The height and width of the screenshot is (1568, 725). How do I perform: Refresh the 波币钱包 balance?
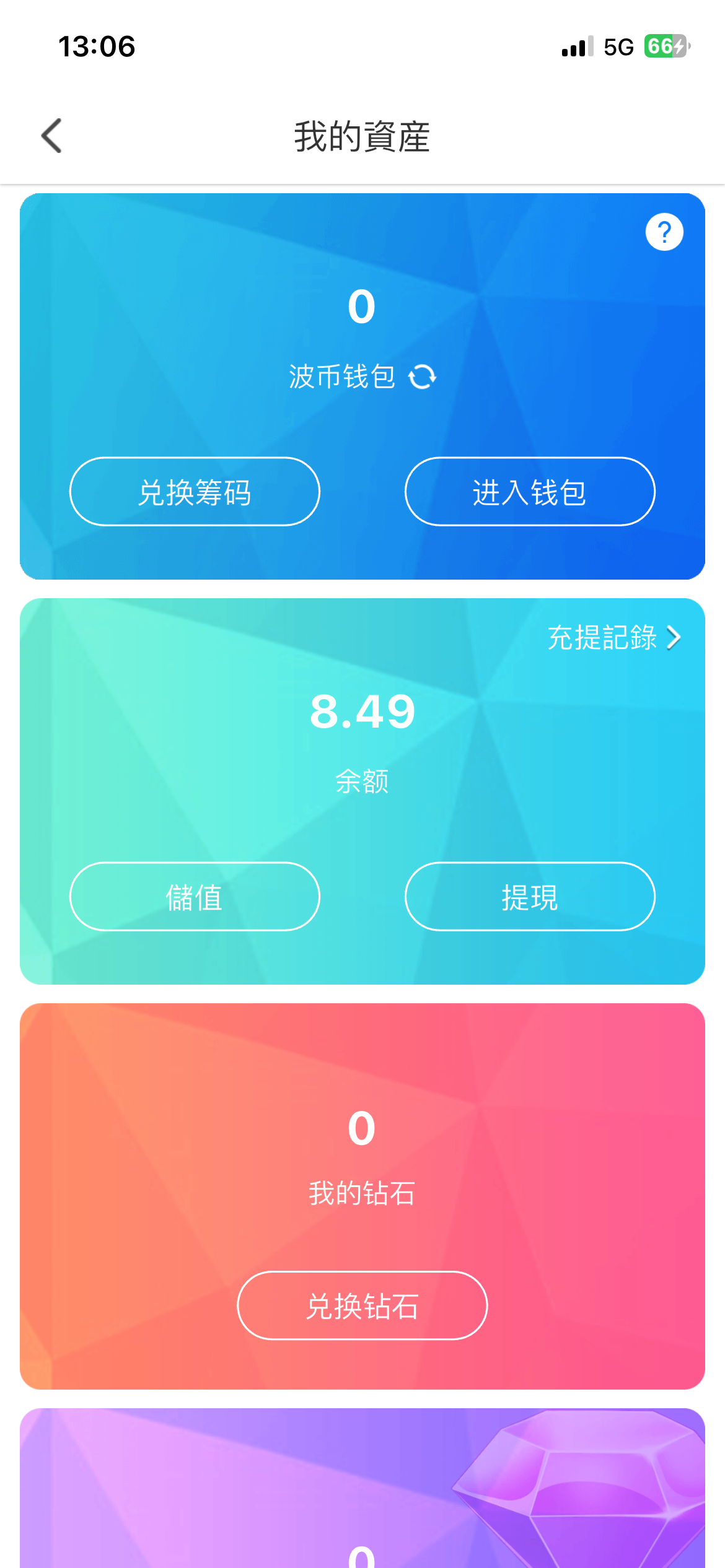tap(422, 377)
